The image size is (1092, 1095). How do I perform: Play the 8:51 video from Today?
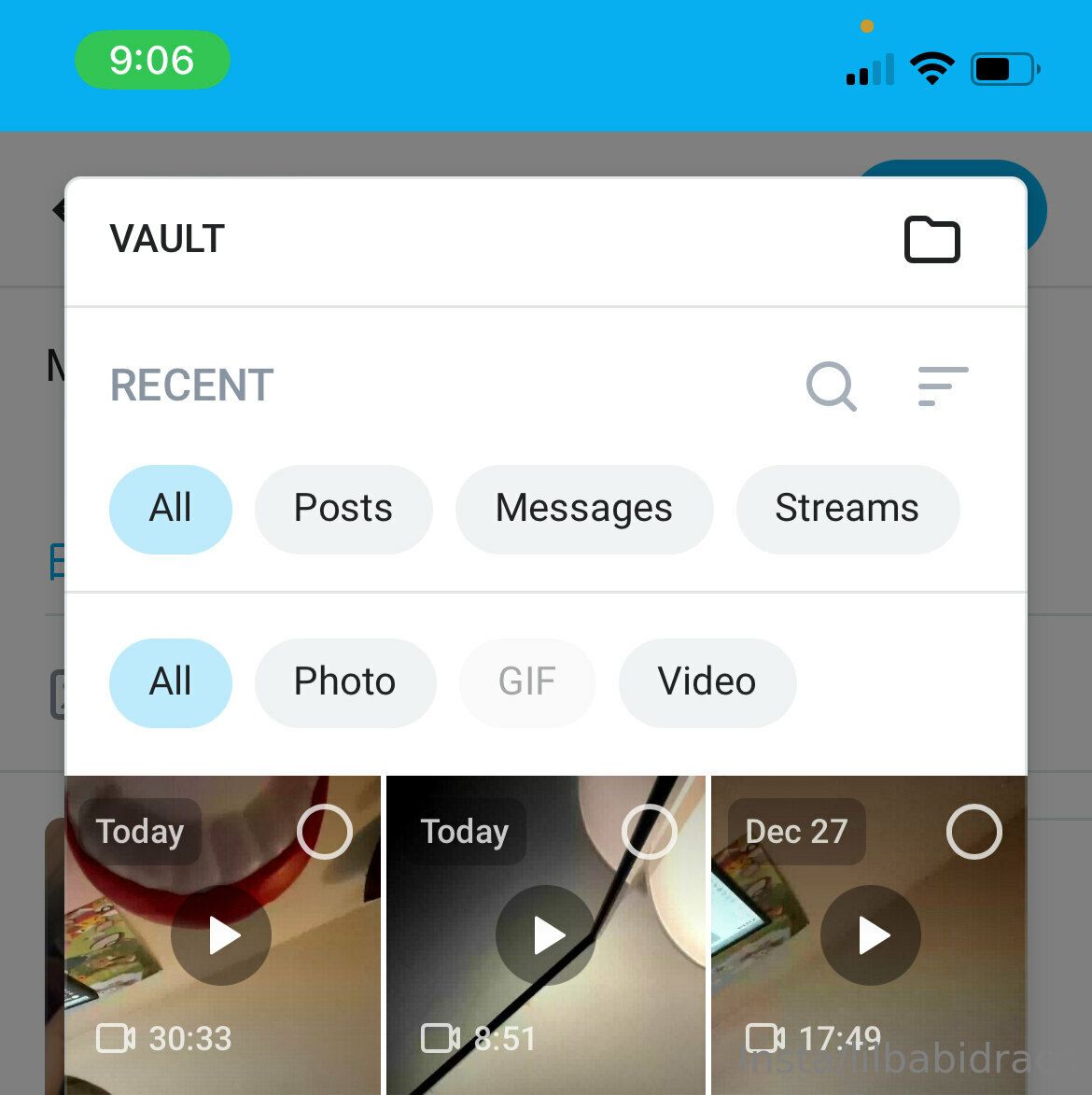[546, 935]
